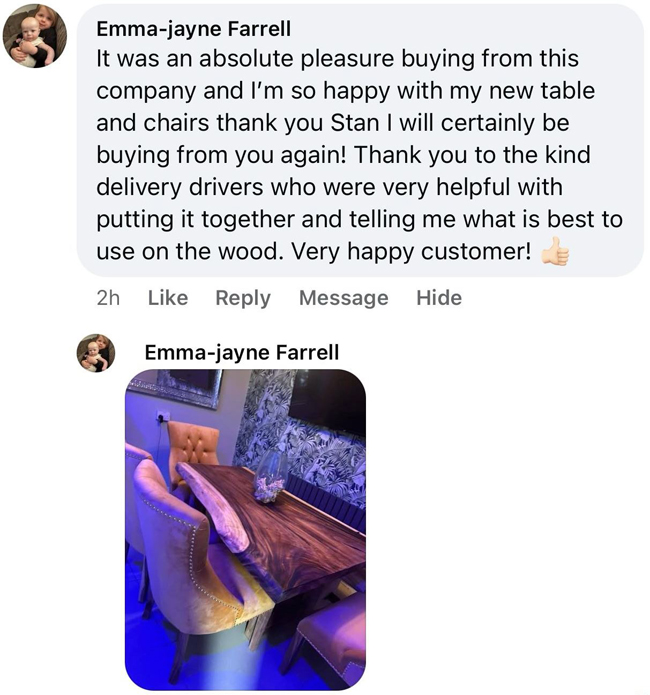
Task: Open the dining table photo in the reply
Action: 245,529
